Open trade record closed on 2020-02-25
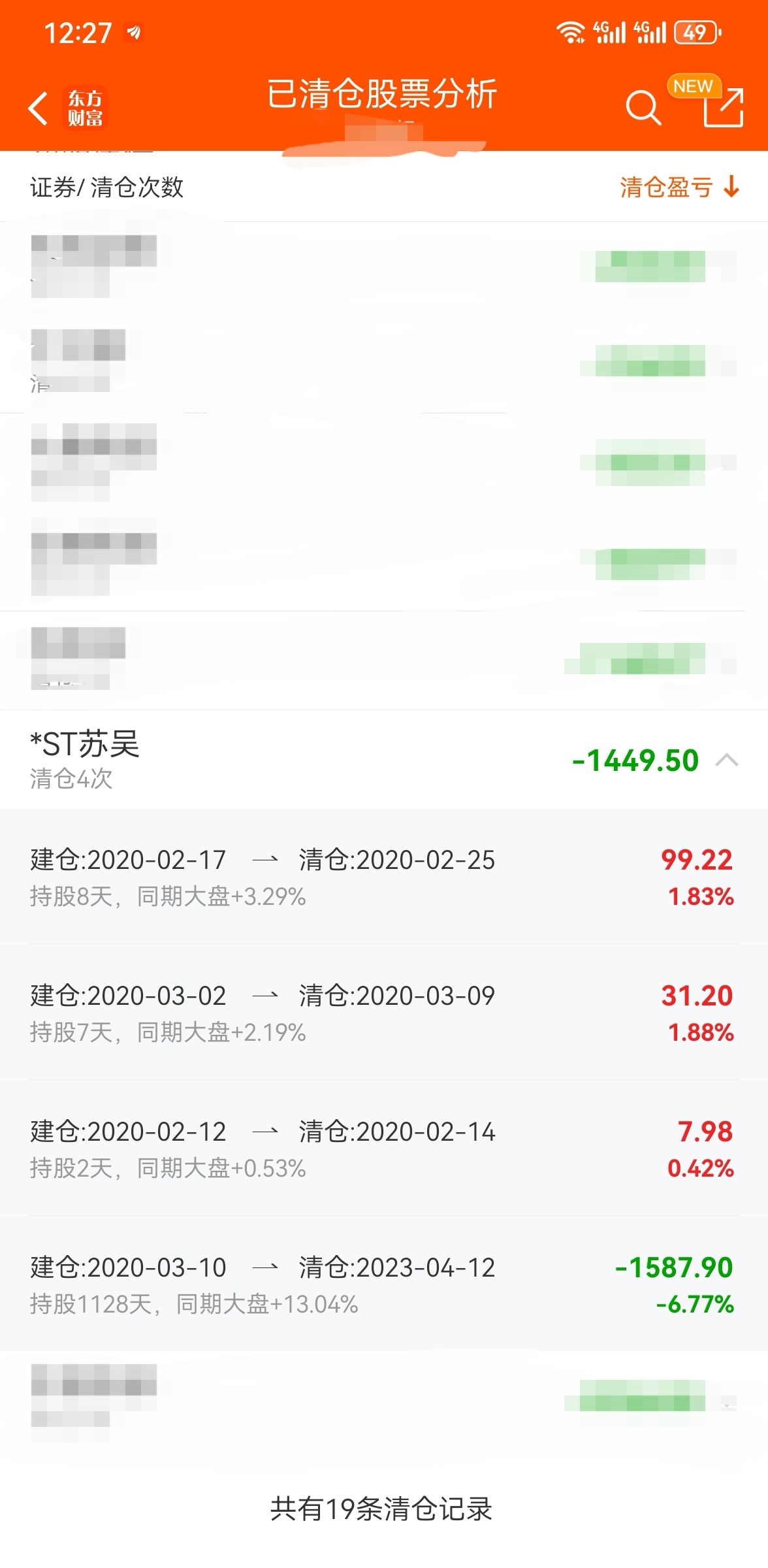This screenshot has width=768, height=1568. 383,876
